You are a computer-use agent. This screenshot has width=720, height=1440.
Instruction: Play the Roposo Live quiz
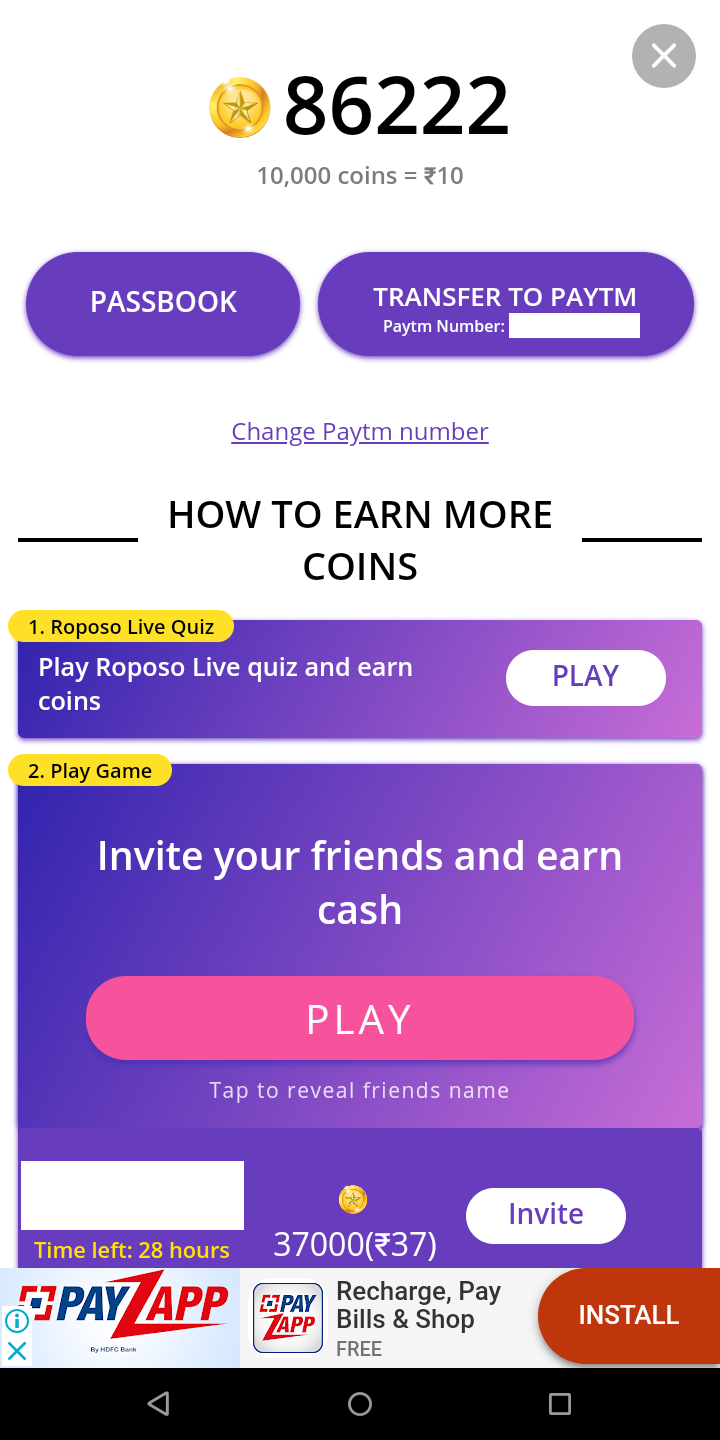[x=585, y=677]
